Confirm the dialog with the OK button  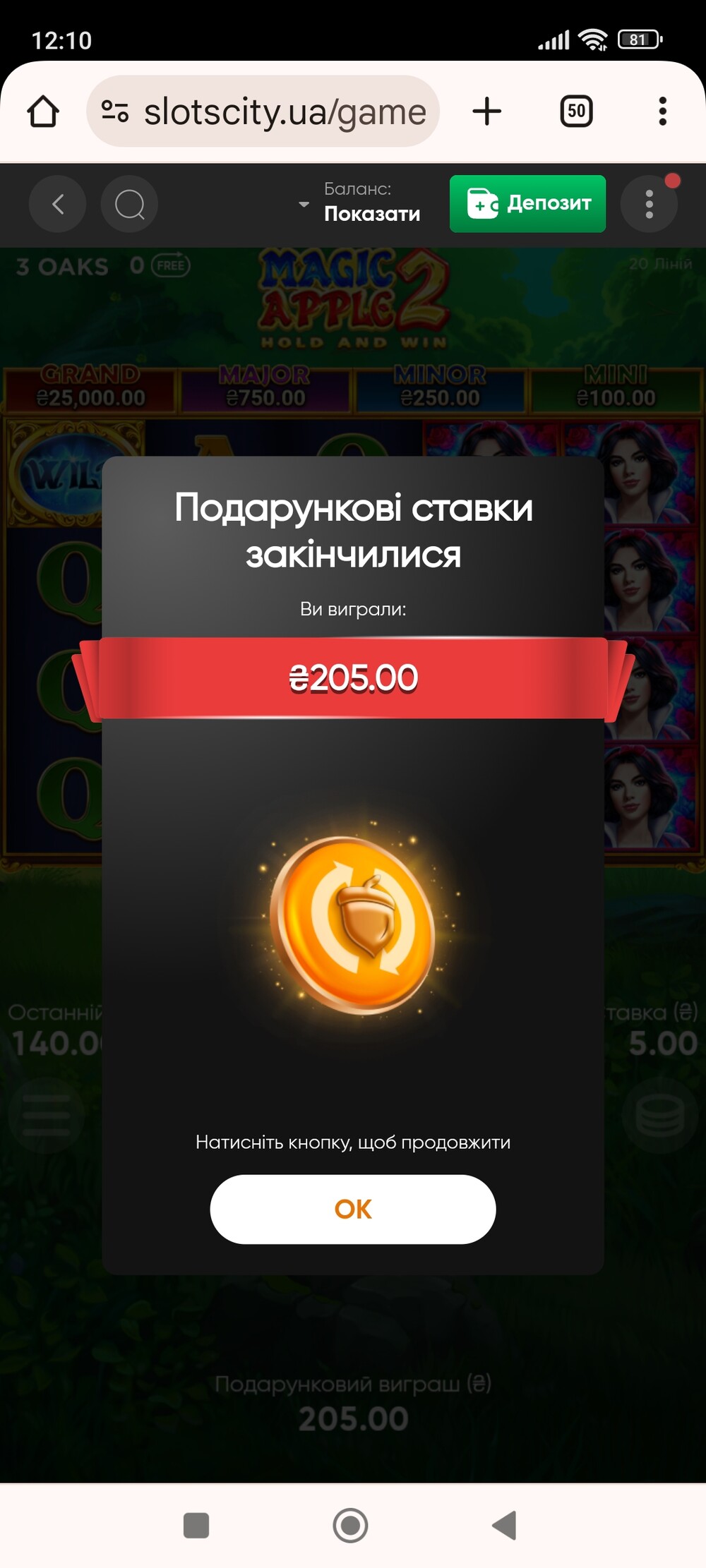tap(353, 1209)
